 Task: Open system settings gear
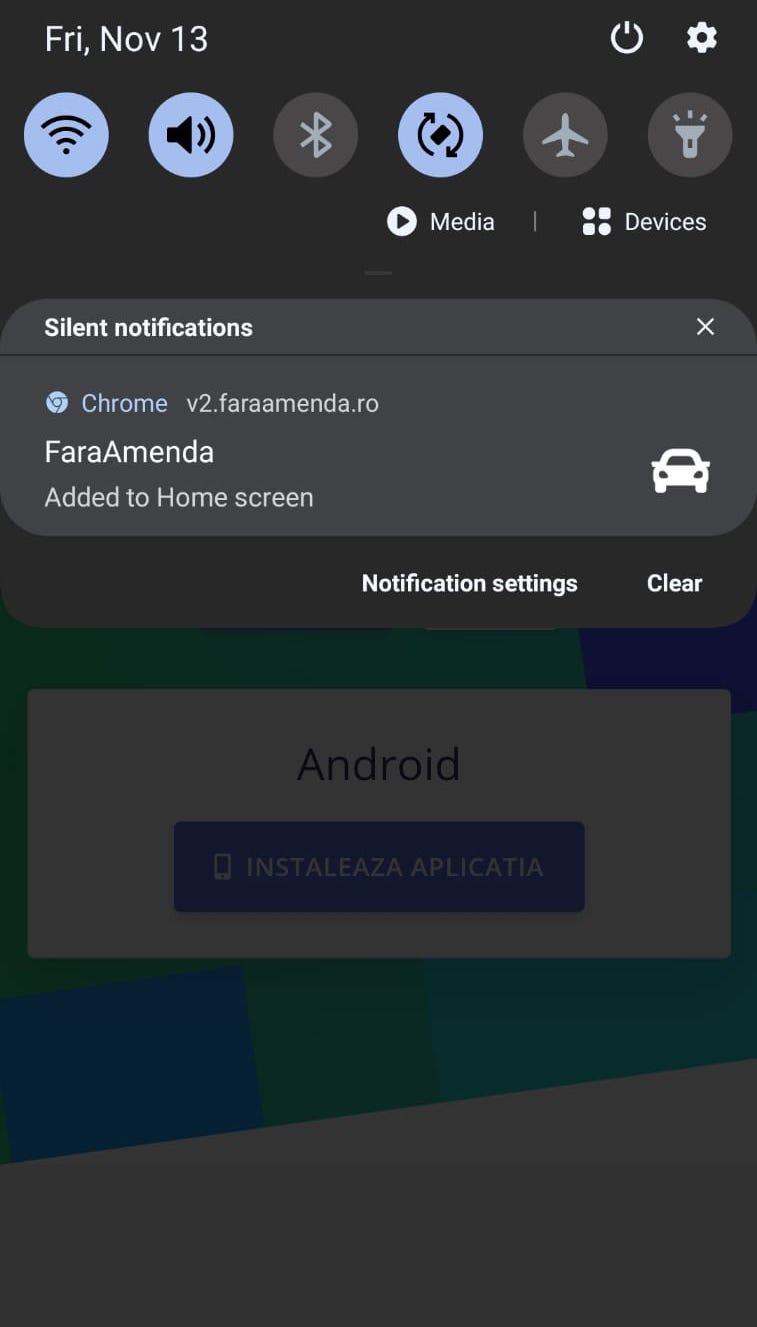coord(702,38)
